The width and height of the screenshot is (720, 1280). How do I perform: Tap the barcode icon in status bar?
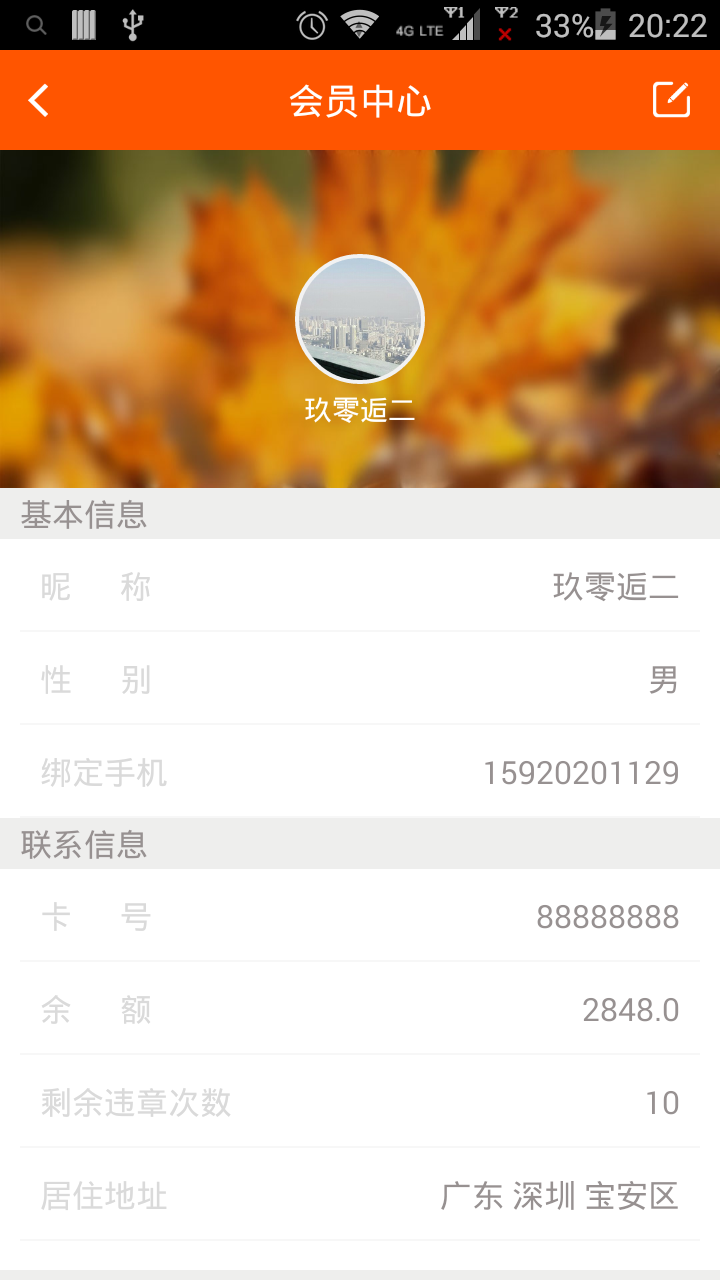(85, 22)
